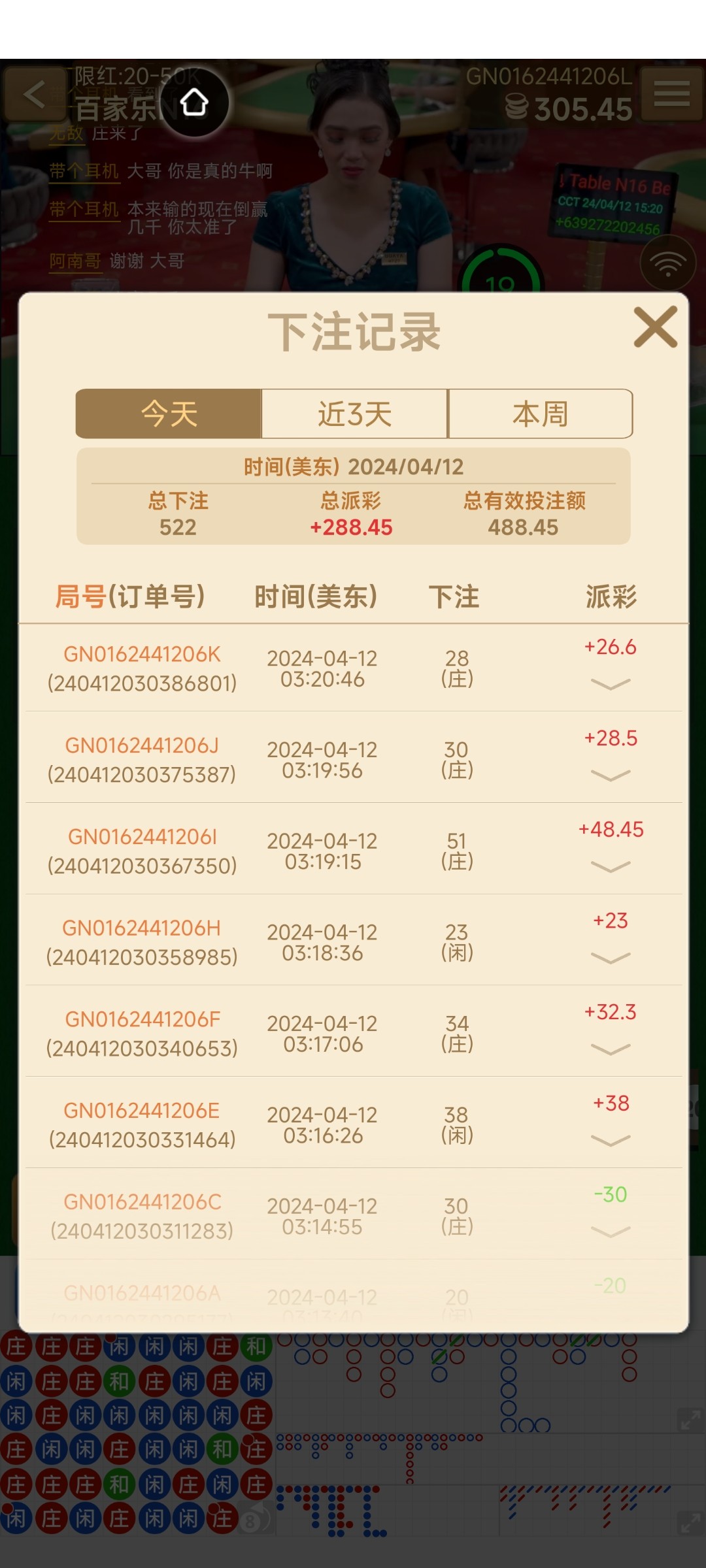706x1568 pixels.
Task: Go back with the top-left arrow
Action: pos(34,95)
